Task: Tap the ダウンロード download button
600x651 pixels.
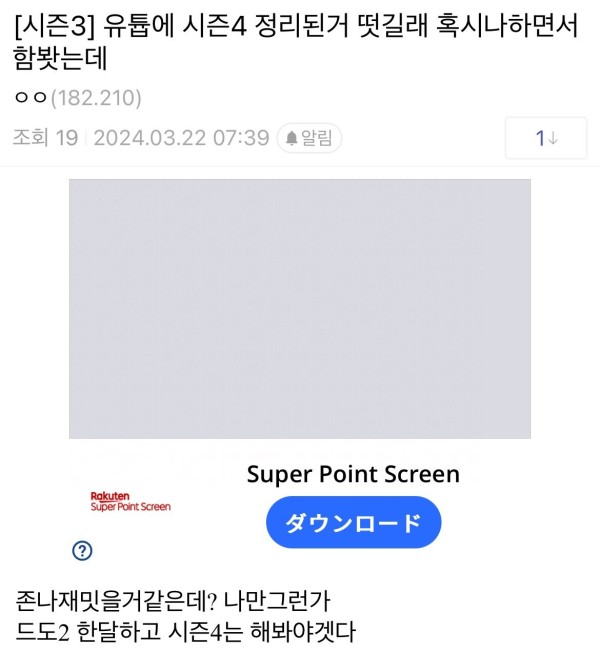Action: pyautogui.click(x=353, y=522)
